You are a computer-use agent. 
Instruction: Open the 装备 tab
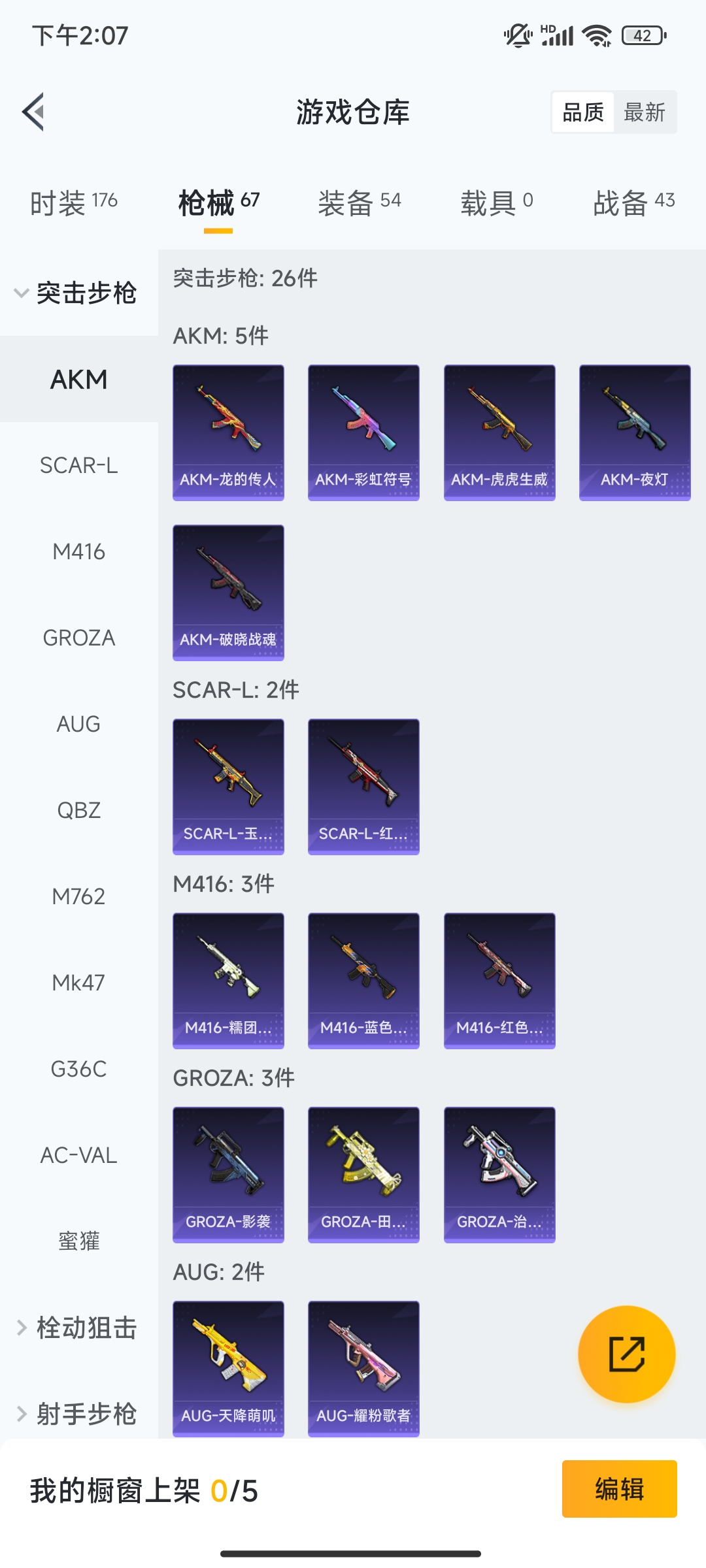pyautogui.click(x=359, y=203)
